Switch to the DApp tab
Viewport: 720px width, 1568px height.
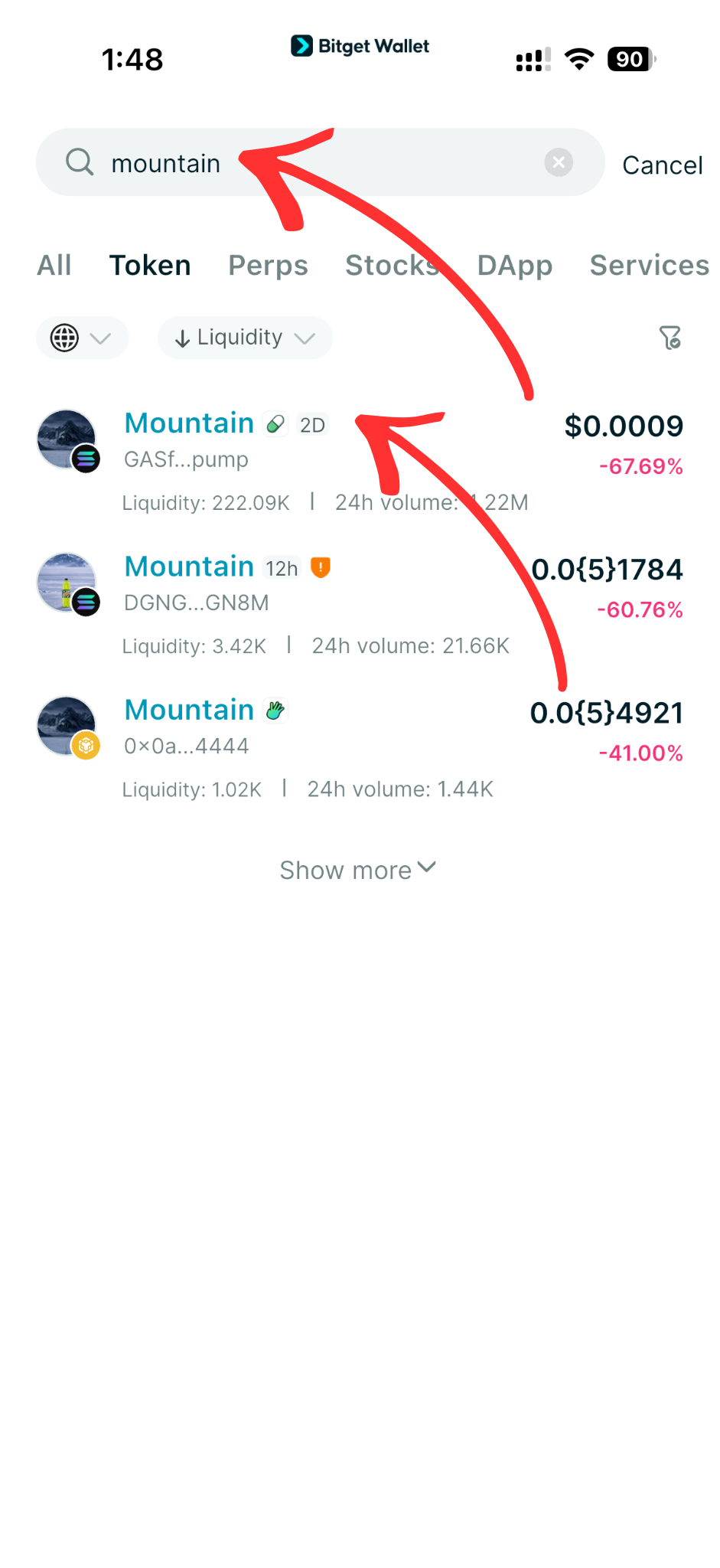[514, 266]
